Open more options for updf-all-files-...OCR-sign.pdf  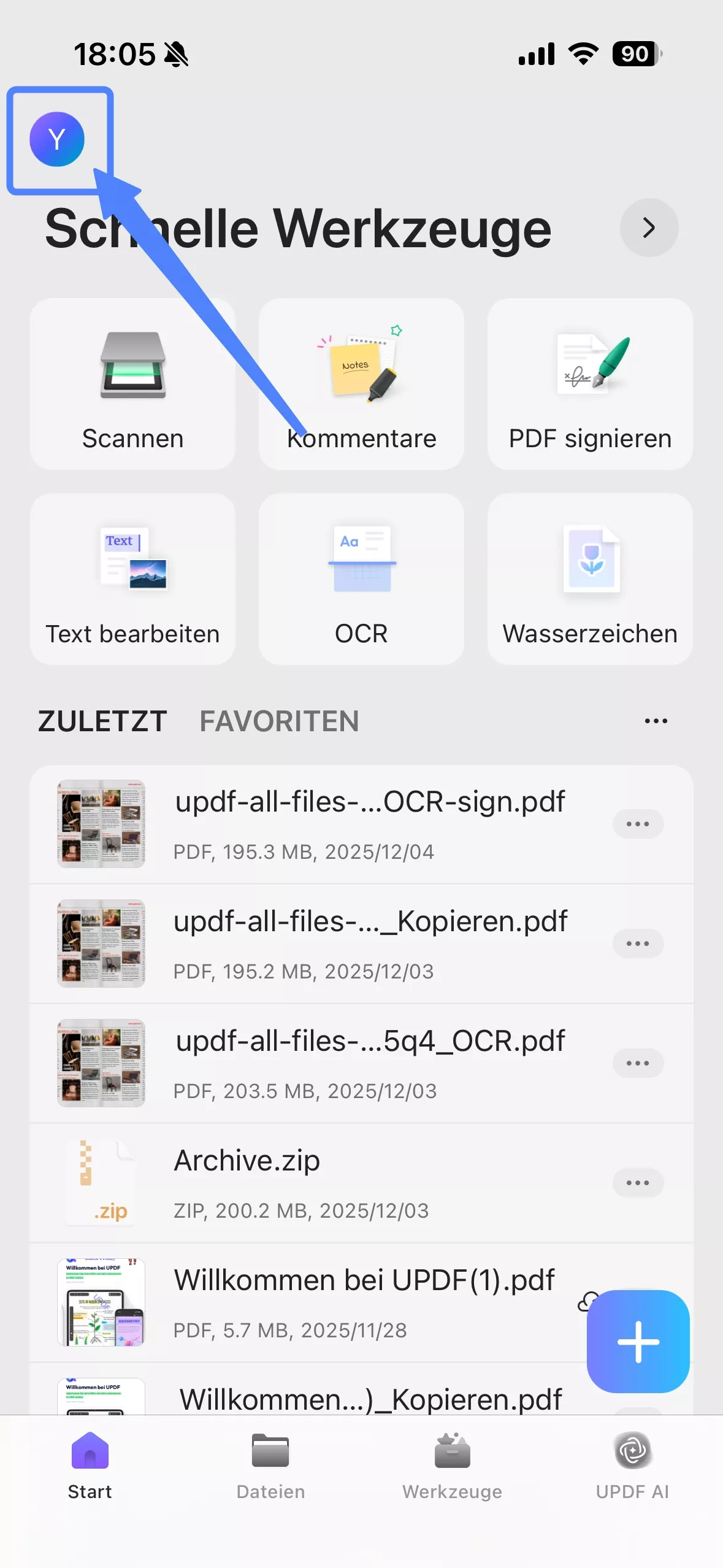(x=638, y=824)
